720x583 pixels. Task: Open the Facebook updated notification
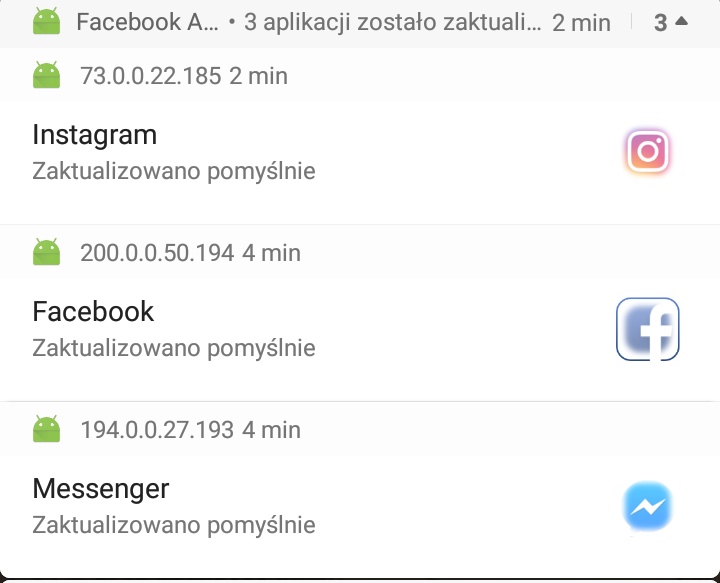[300, 329]
